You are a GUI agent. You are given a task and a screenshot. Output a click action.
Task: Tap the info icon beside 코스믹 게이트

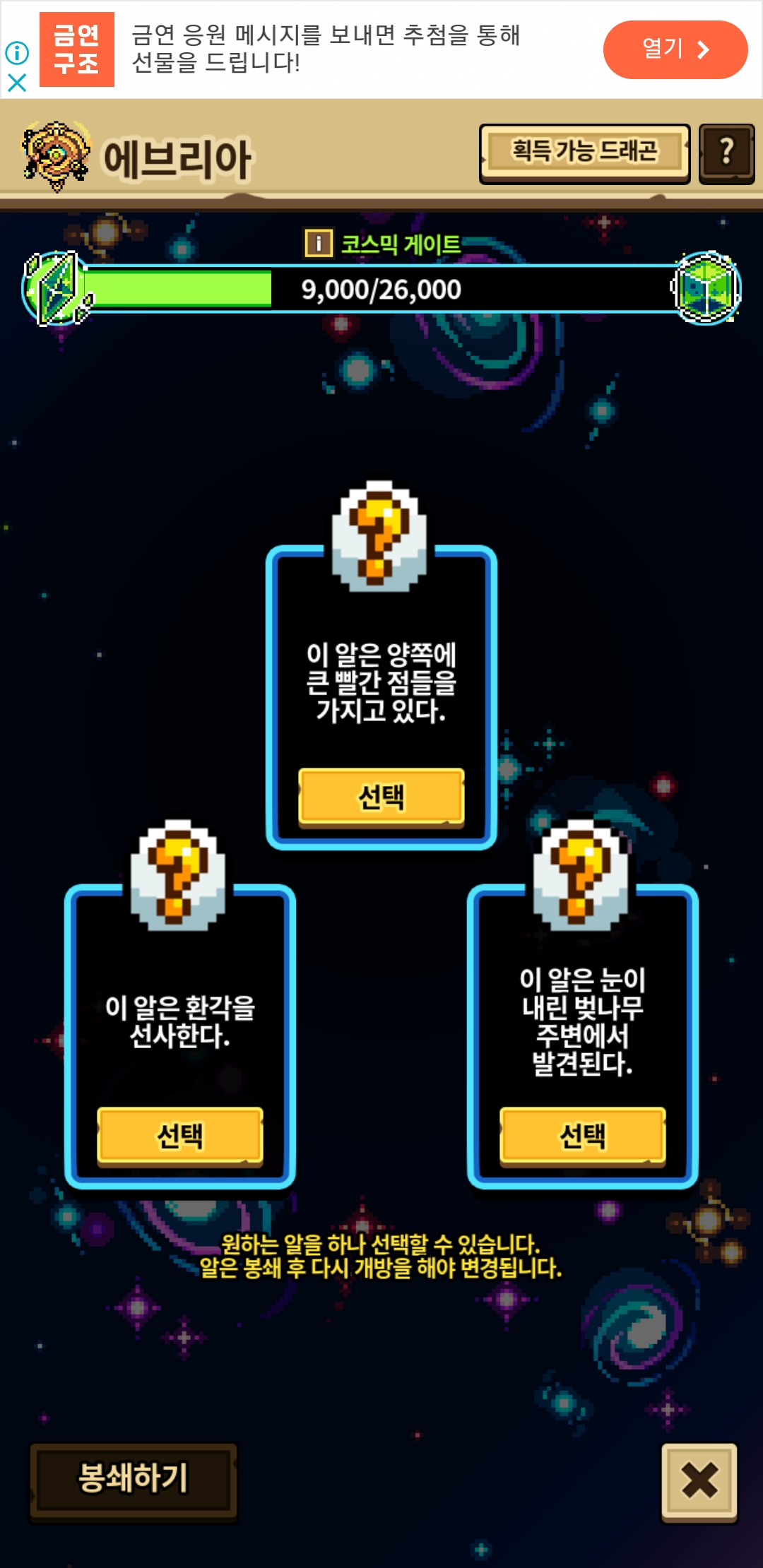319,244
